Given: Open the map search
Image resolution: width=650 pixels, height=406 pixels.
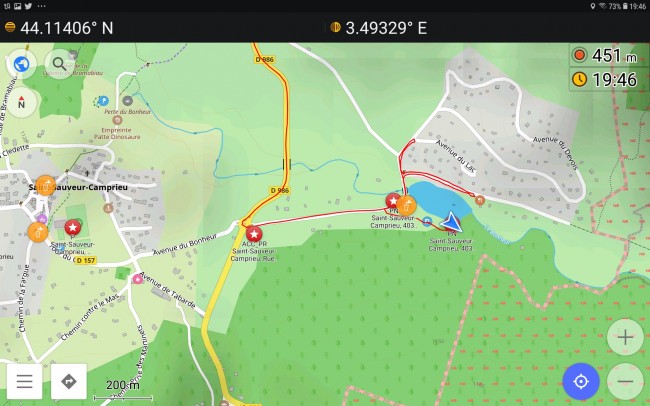Looking at the screenshot, I should point(60,64).
